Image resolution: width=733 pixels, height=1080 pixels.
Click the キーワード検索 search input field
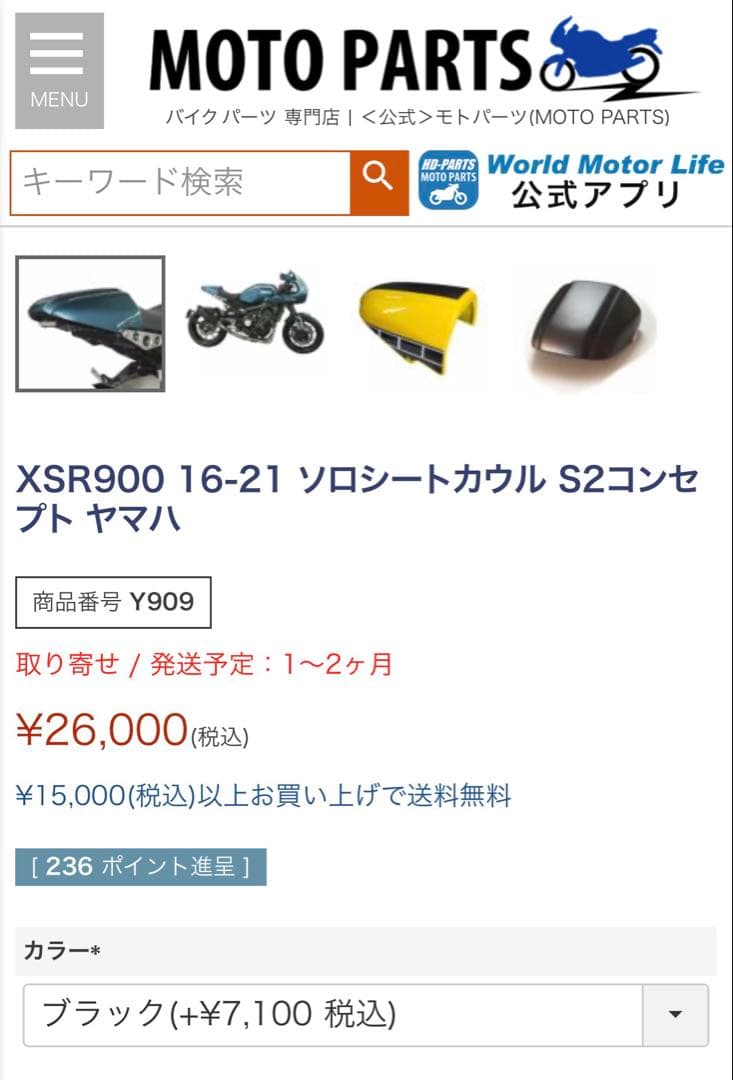click(180, 179)
